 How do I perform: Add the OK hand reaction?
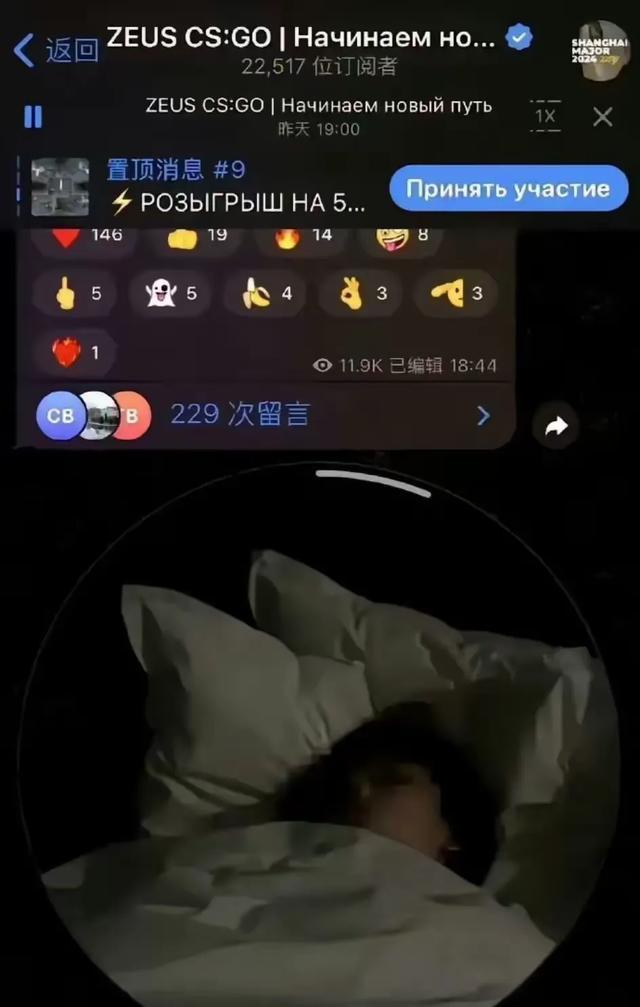click(x=360, y=294)
